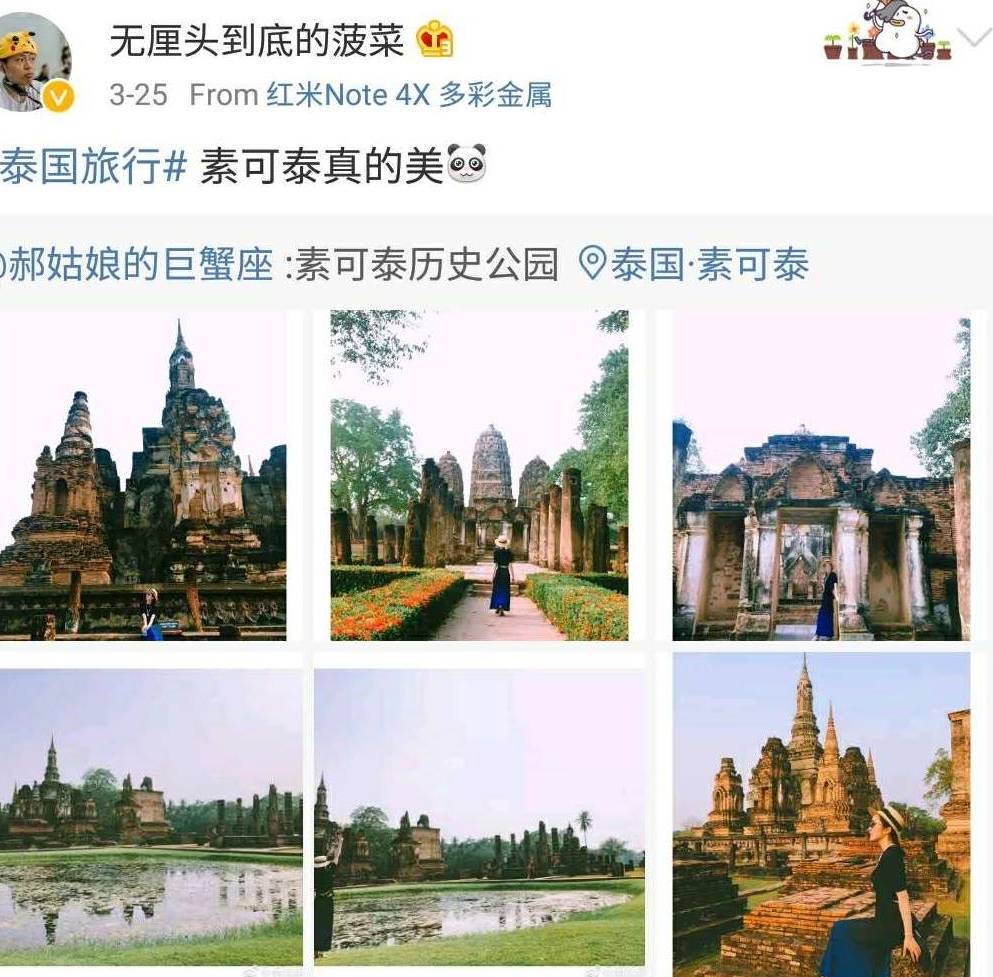Viewport: 993px width, 977px height.
Task: Open photo of woman sitting on bricks
Action: [x=820, y=815]
